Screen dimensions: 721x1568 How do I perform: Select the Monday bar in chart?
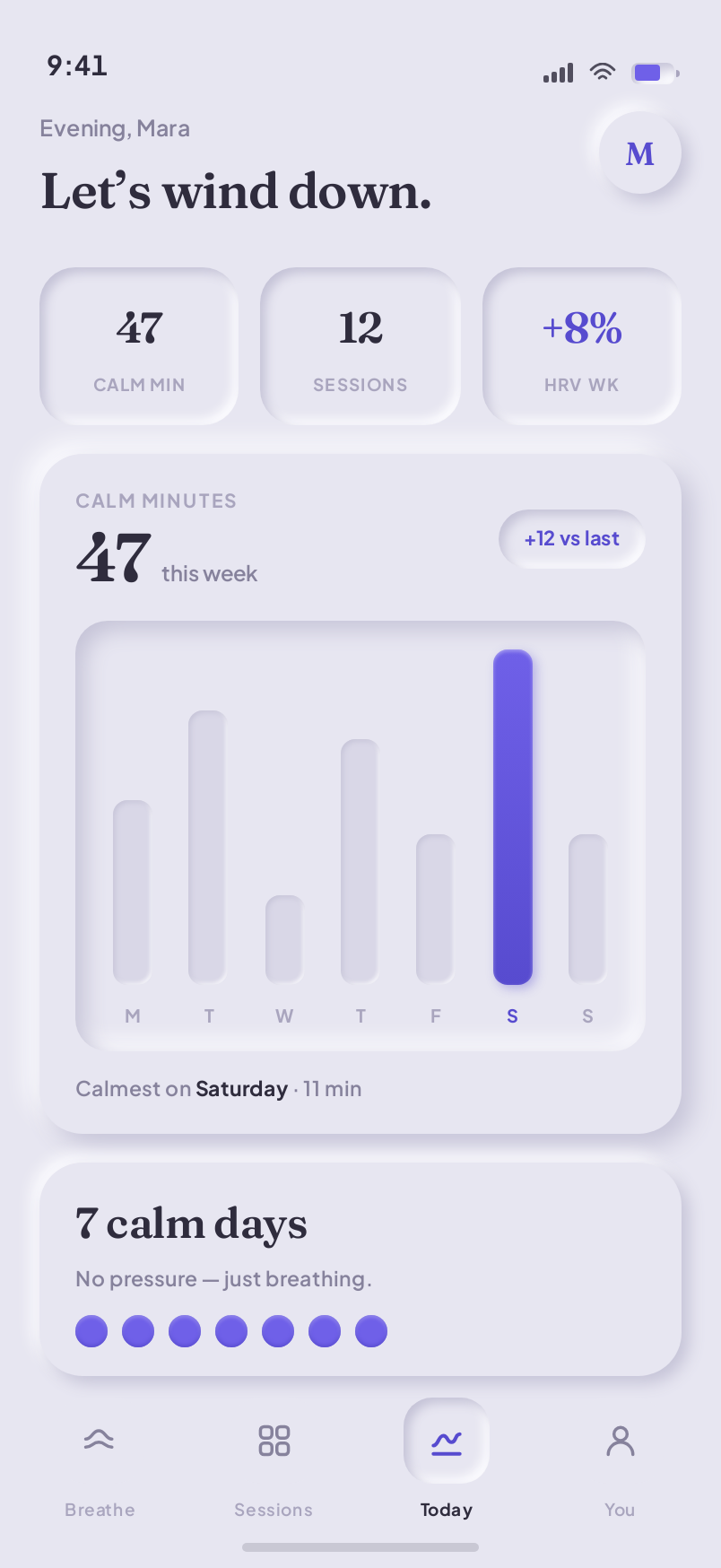132,891
